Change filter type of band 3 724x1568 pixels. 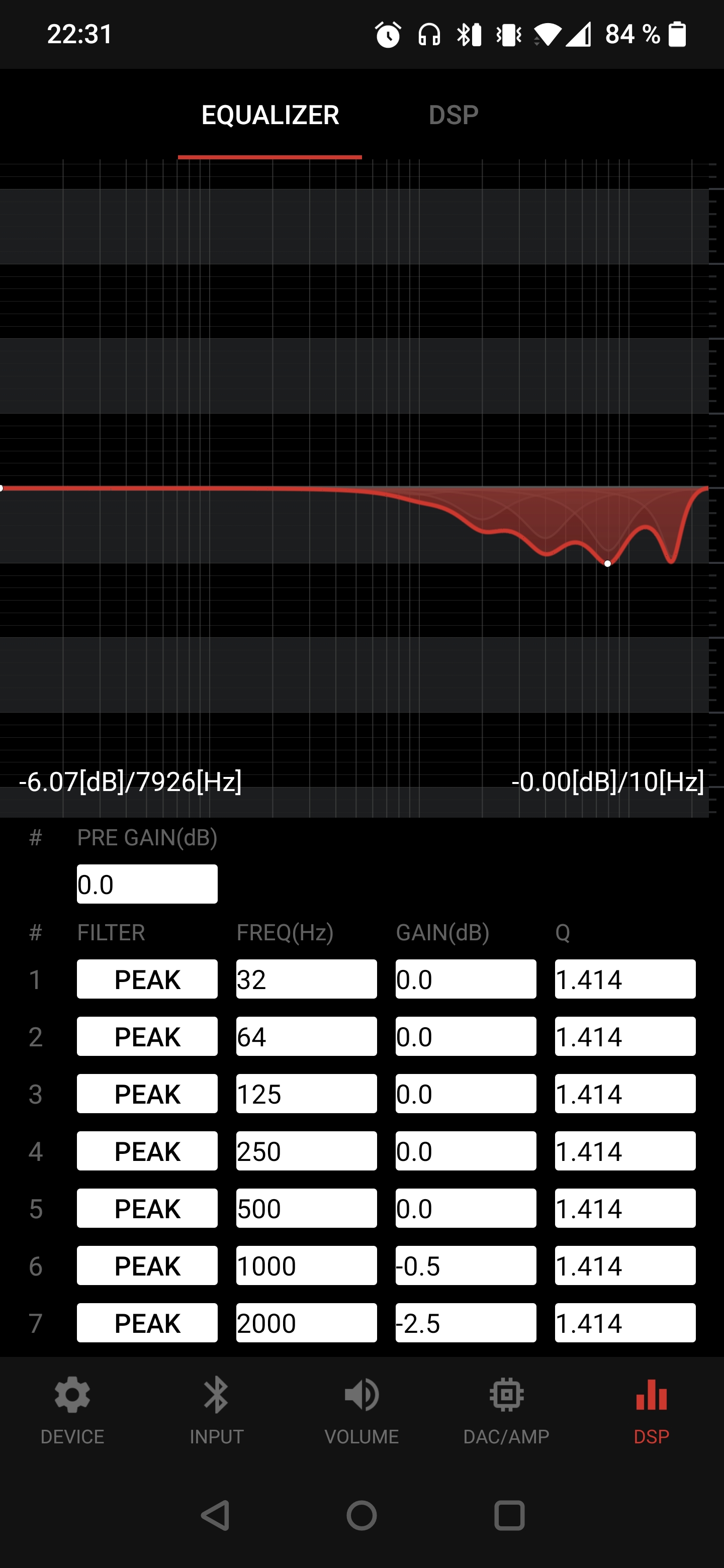147,1094
